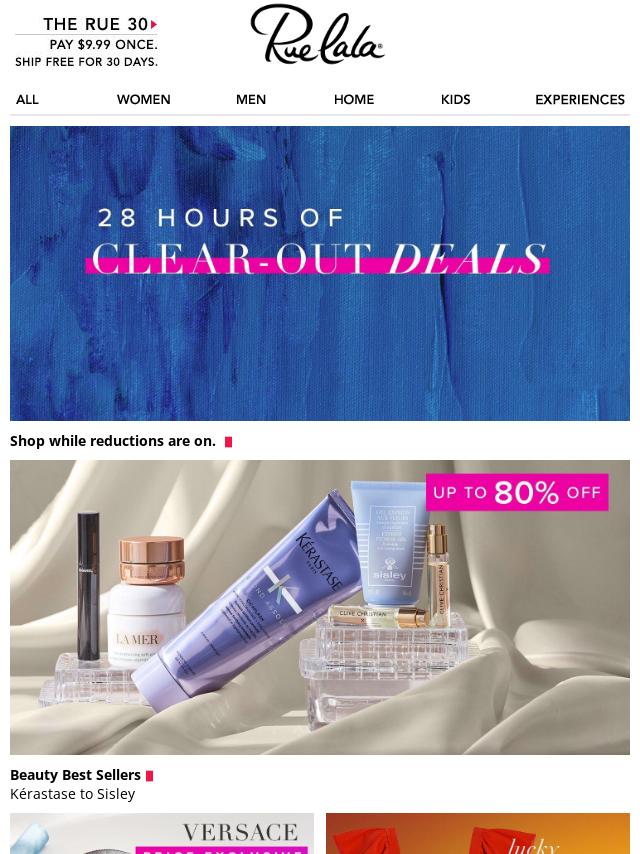This screenshot has height=854, width=640.
Task: Go to the Men category
Action: tap(250, 100)
